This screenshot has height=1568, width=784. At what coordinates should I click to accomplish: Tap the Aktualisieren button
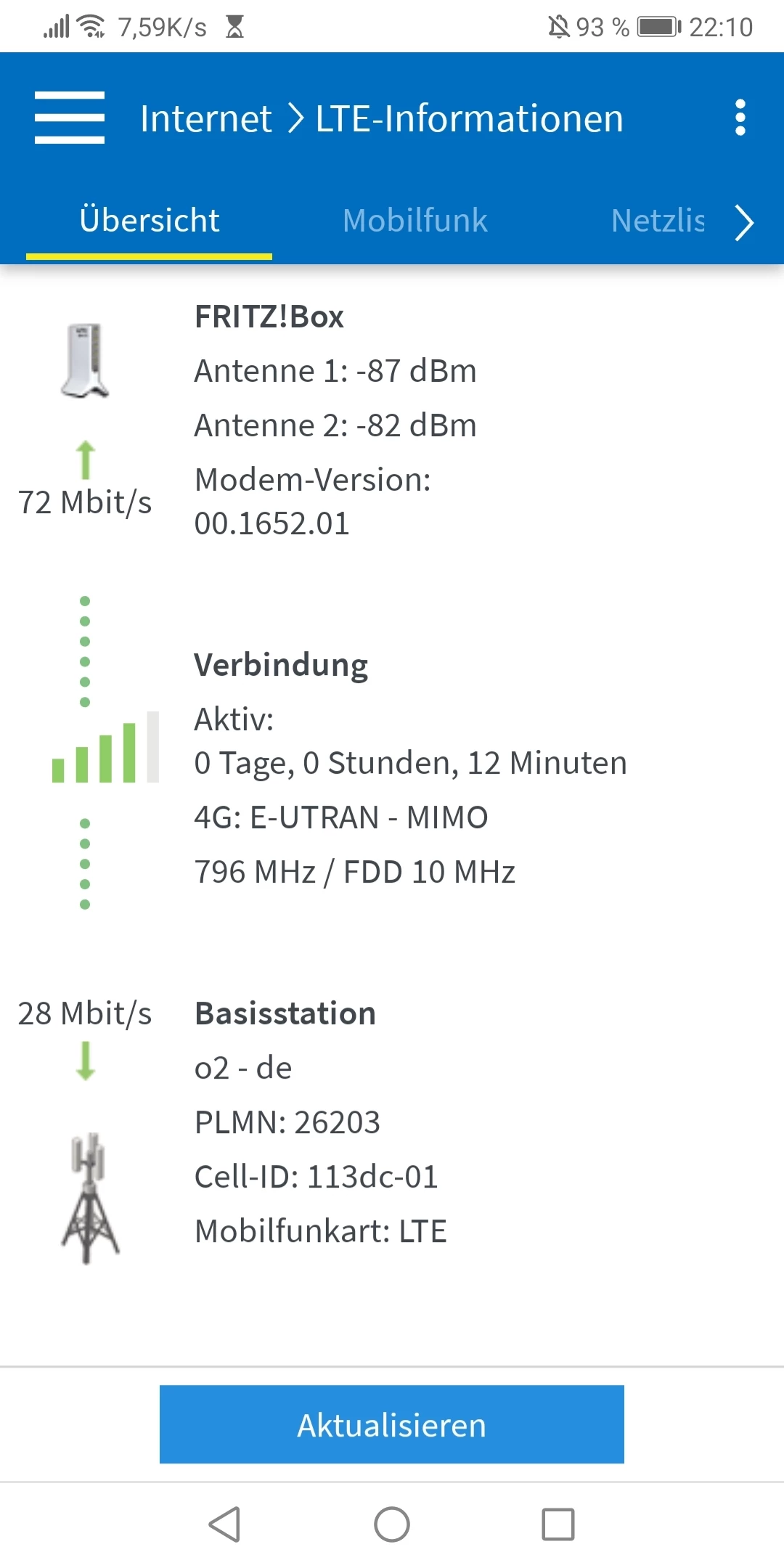[x=392, y=1424]
